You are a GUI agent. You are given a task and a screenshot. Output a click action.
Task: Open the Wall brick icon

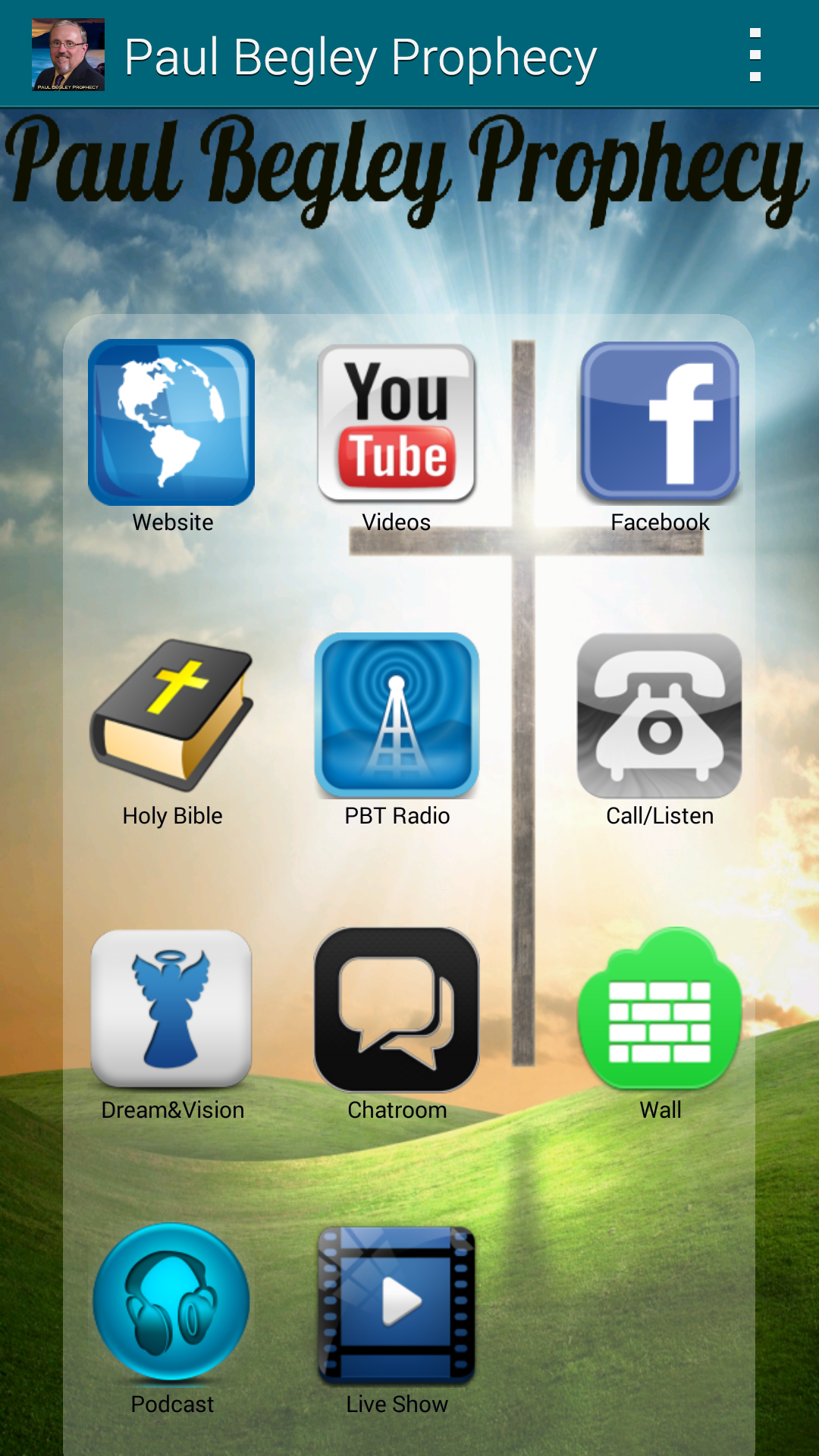[659, 1009]
